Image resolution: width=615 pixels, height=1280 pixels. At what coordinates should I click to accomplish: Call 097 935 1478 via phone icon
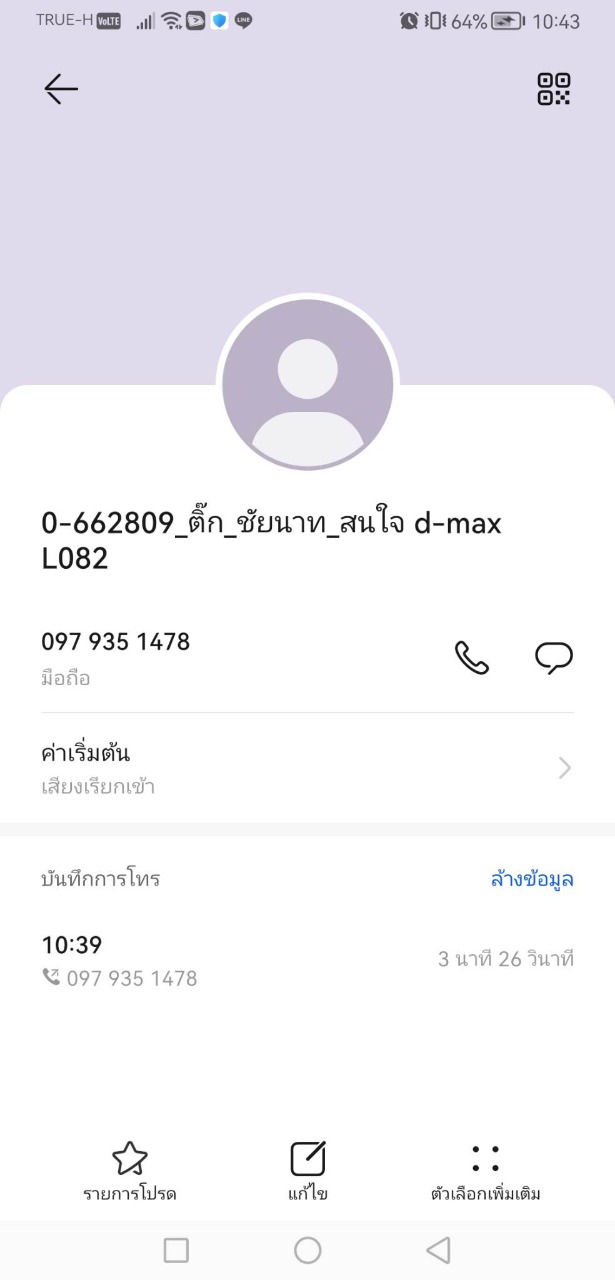[472, 657]
